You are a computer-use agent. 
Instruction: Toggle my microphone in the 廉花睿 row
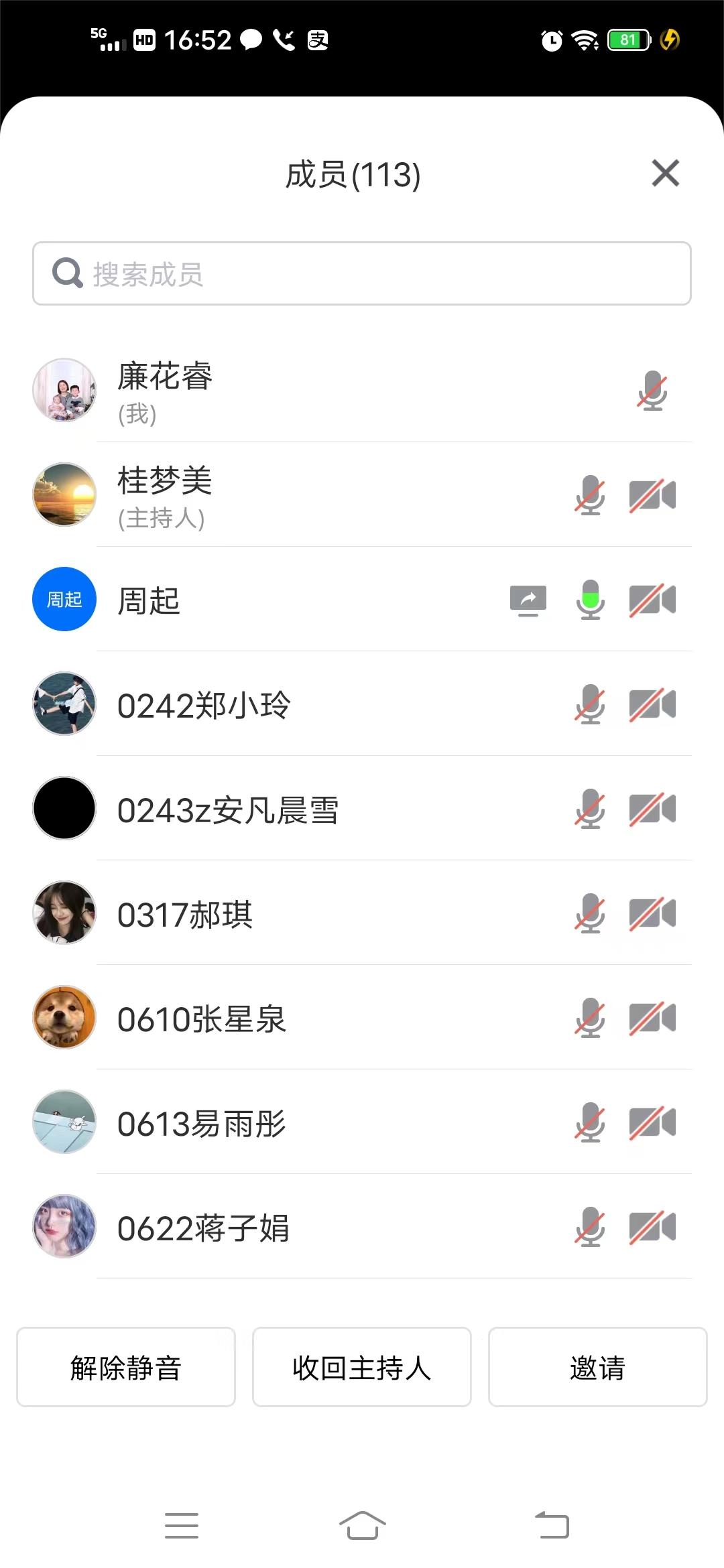[652, 390]
